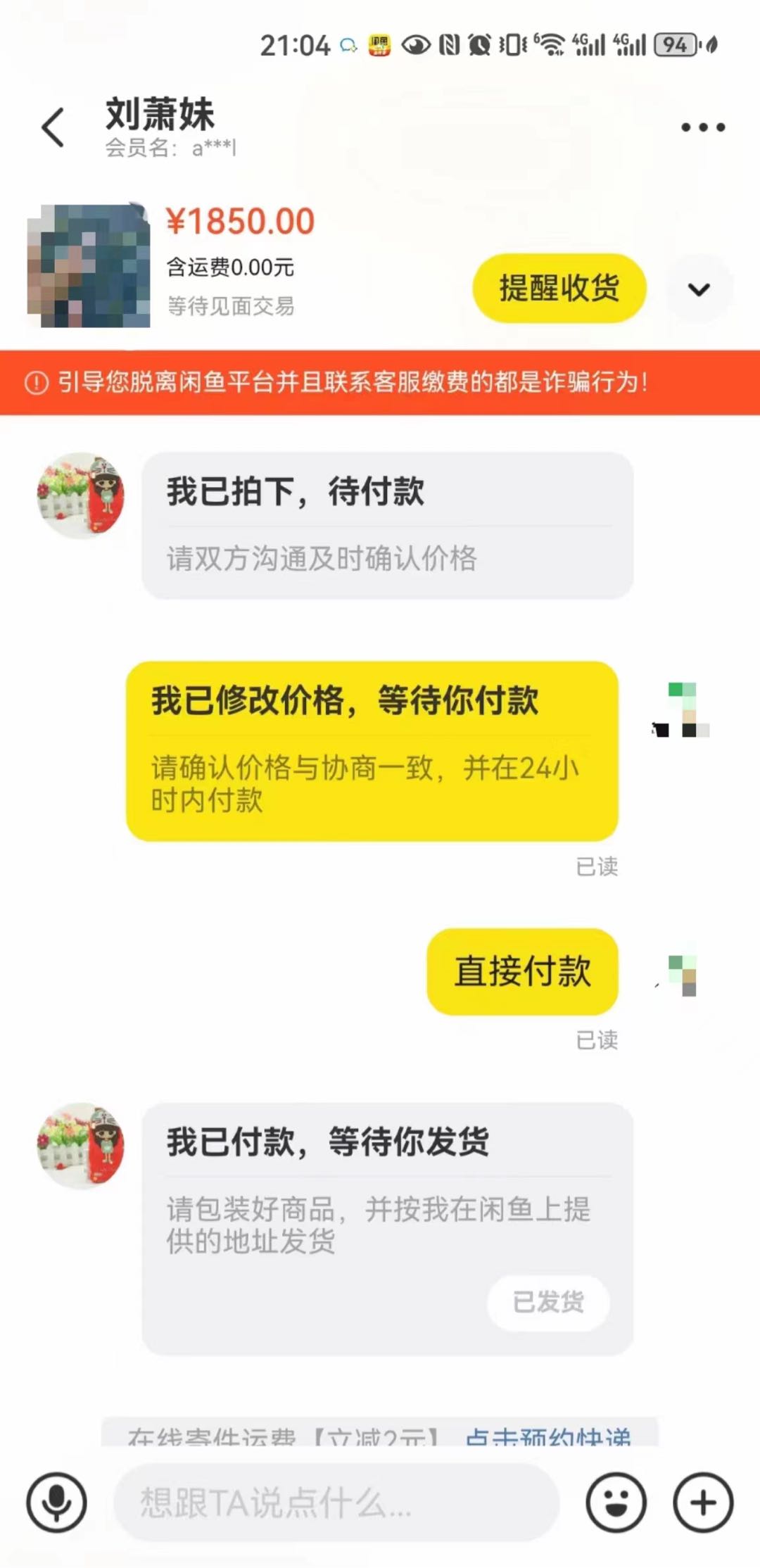The image size is (760, 1568).
Task: View 刘萧妹's avatar on 我已拍下 message
Action: tap(80, 495)
